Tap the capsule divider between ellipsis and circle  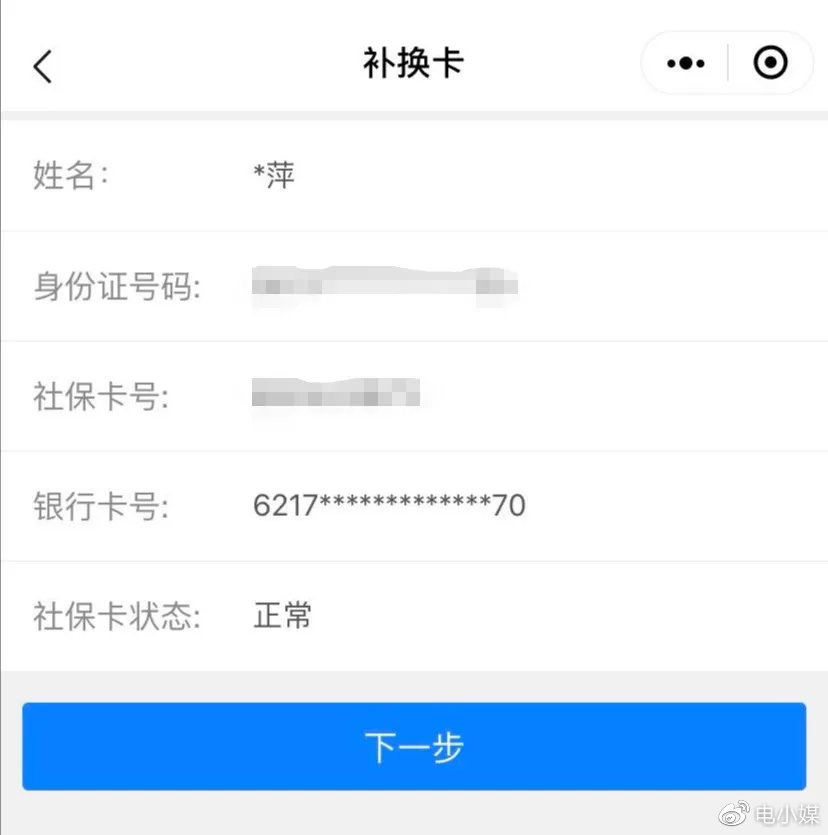click(x=726, y=63)
